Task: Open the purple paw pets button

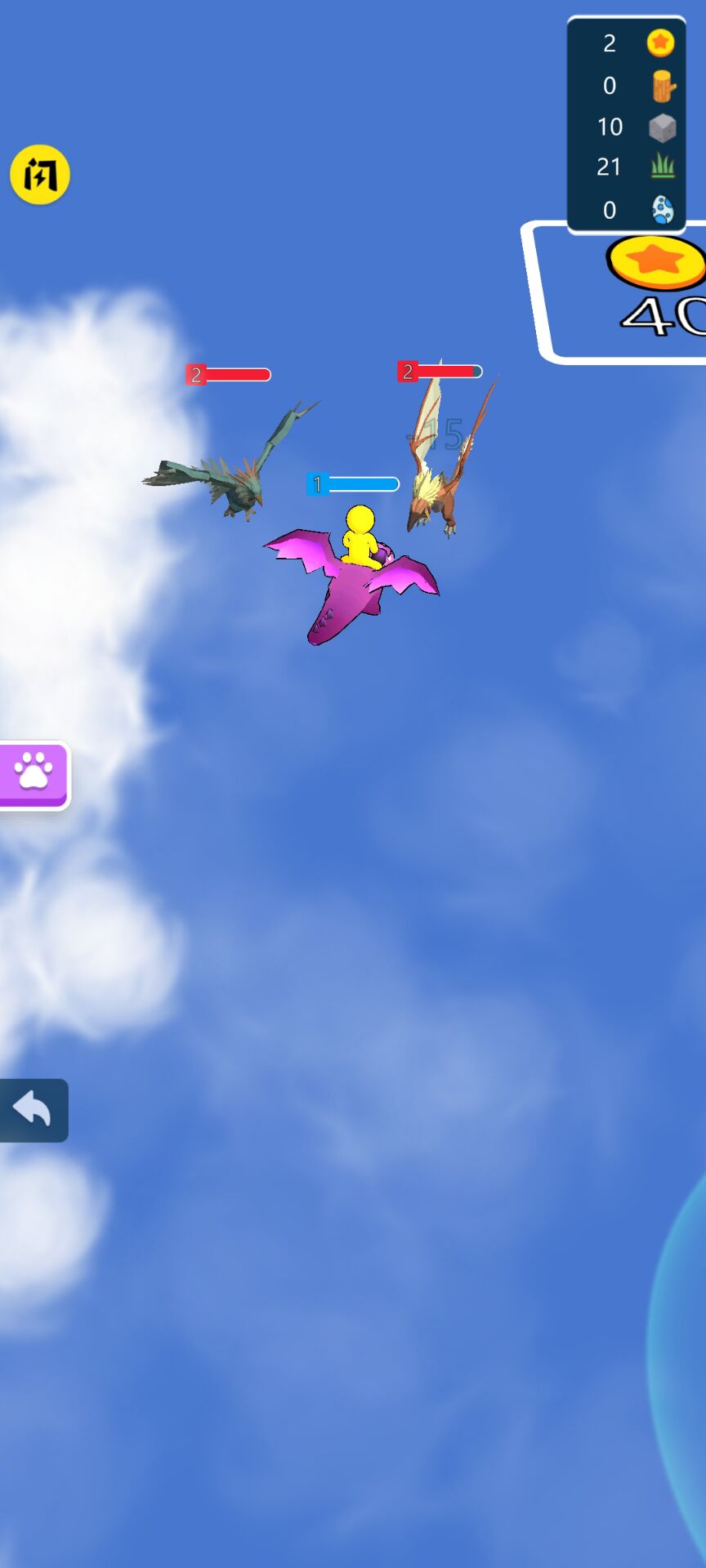Action: 34,773
